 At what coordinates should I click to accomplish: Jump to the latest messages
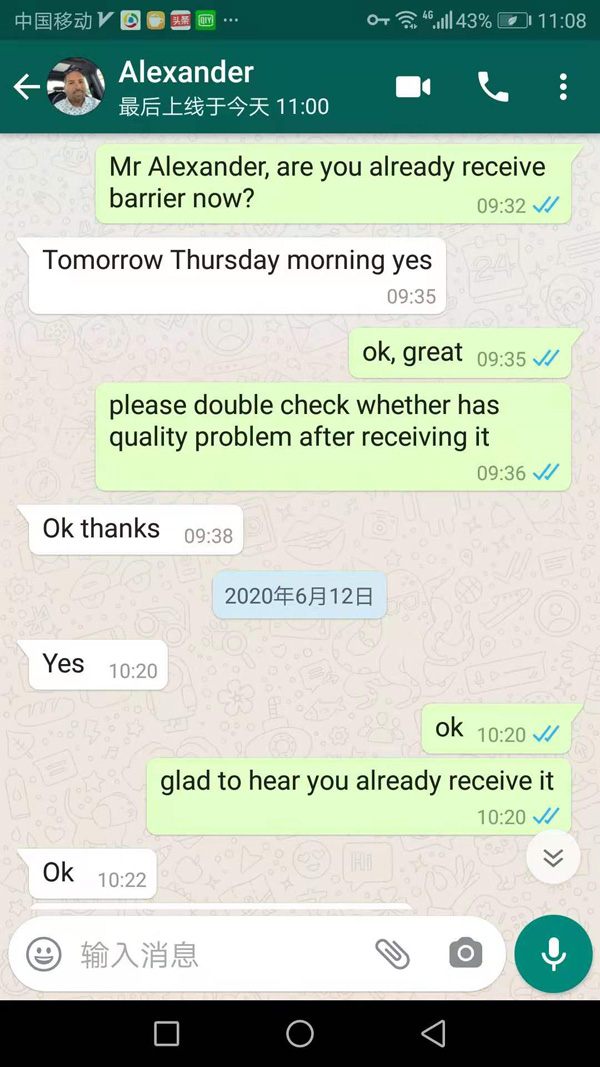(553, 857)
